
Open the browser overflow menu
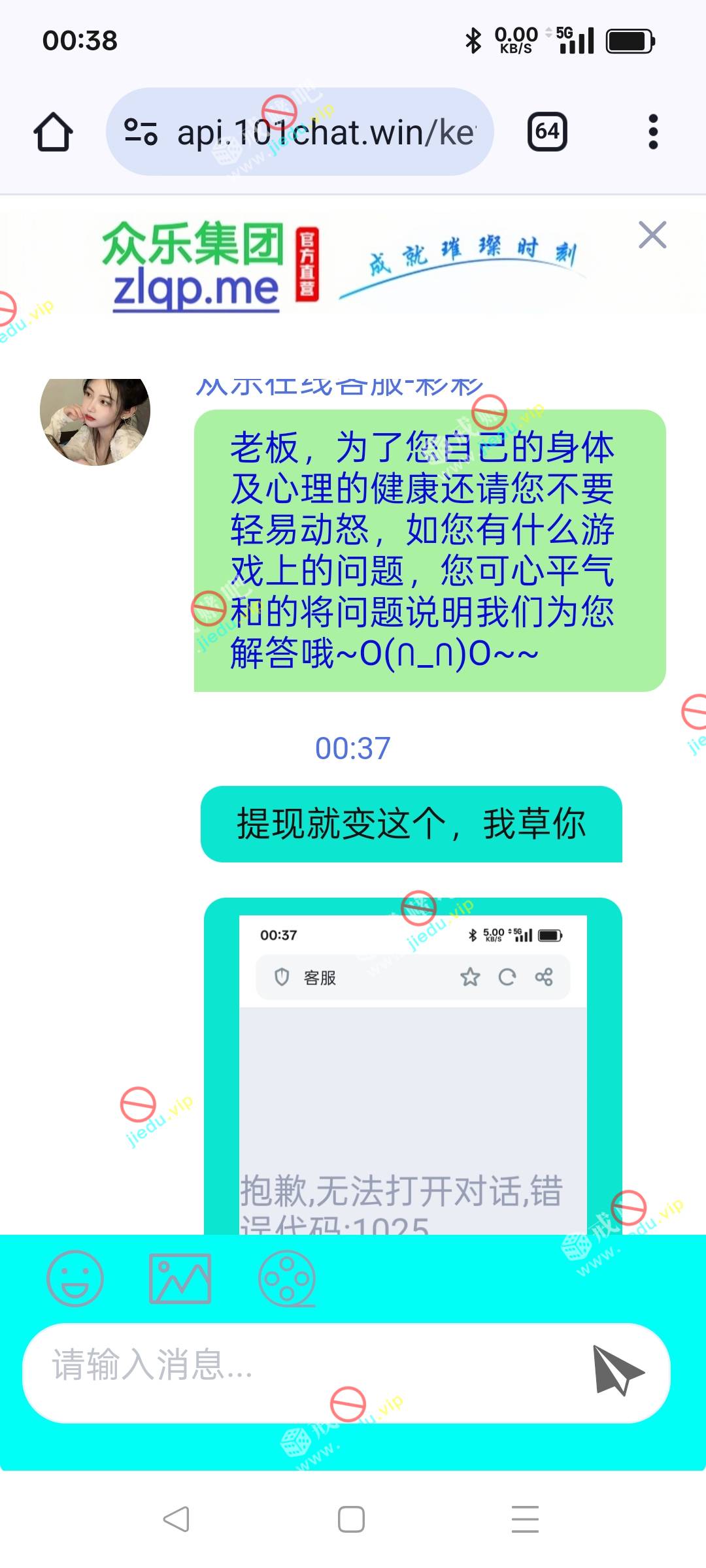pos(652,132)
